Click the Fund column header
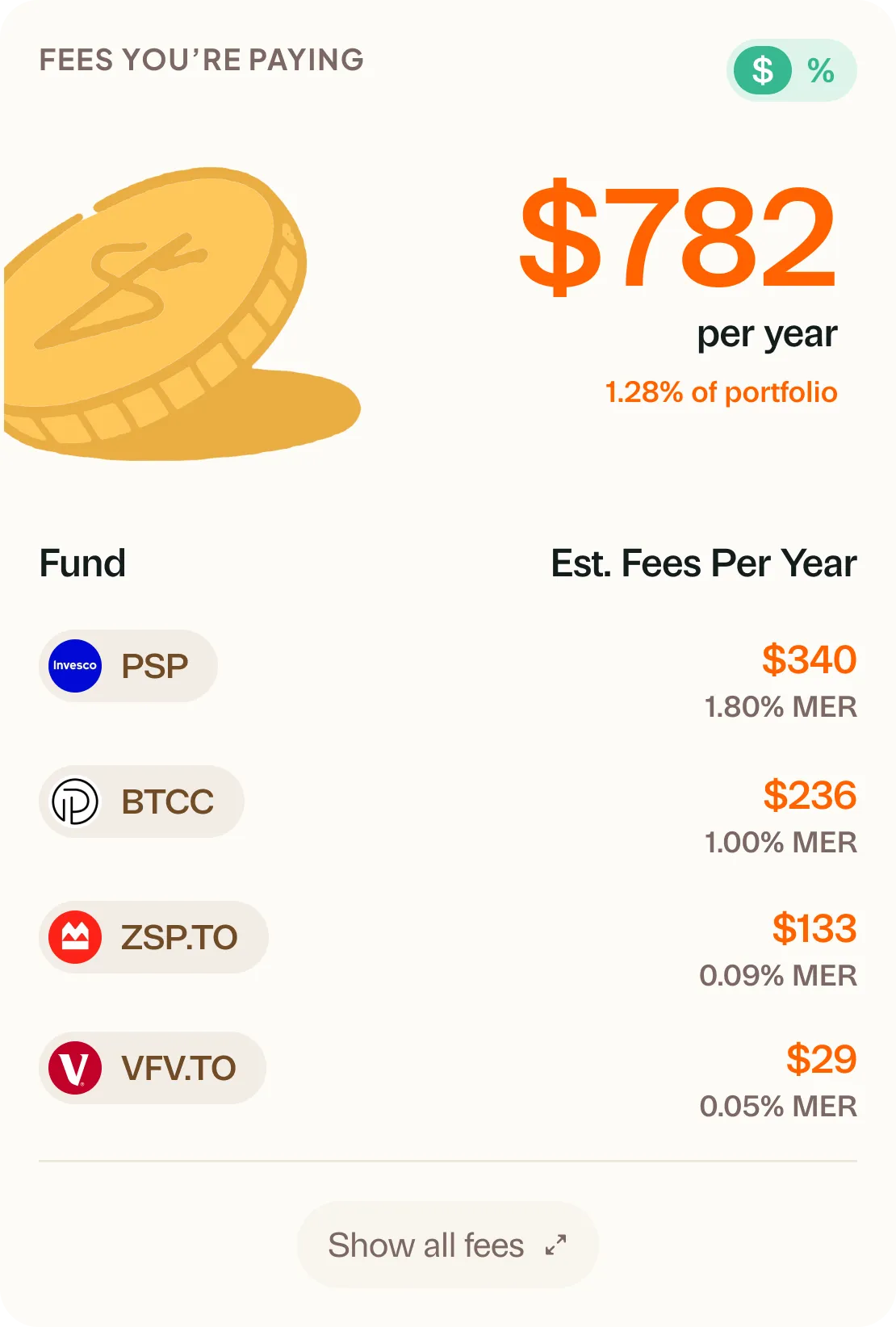 pyautogui.click(x=82, y=563)
